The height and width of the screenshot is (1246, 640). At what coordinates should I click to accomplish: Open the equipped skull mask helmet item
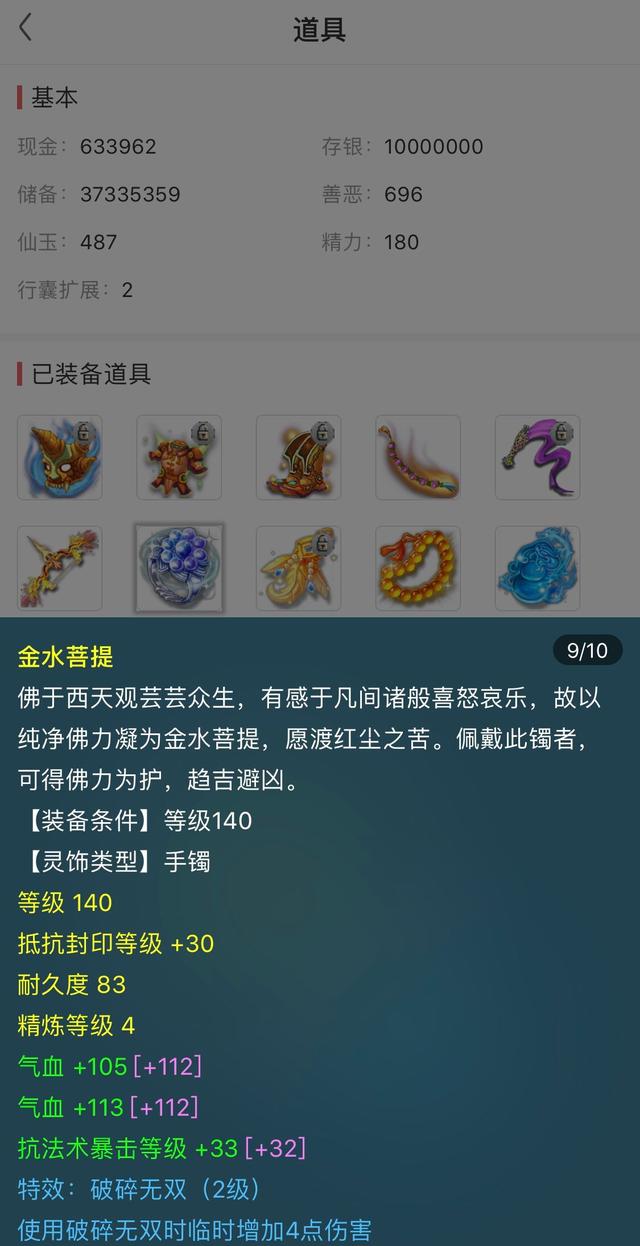click(x=60, y=458)
